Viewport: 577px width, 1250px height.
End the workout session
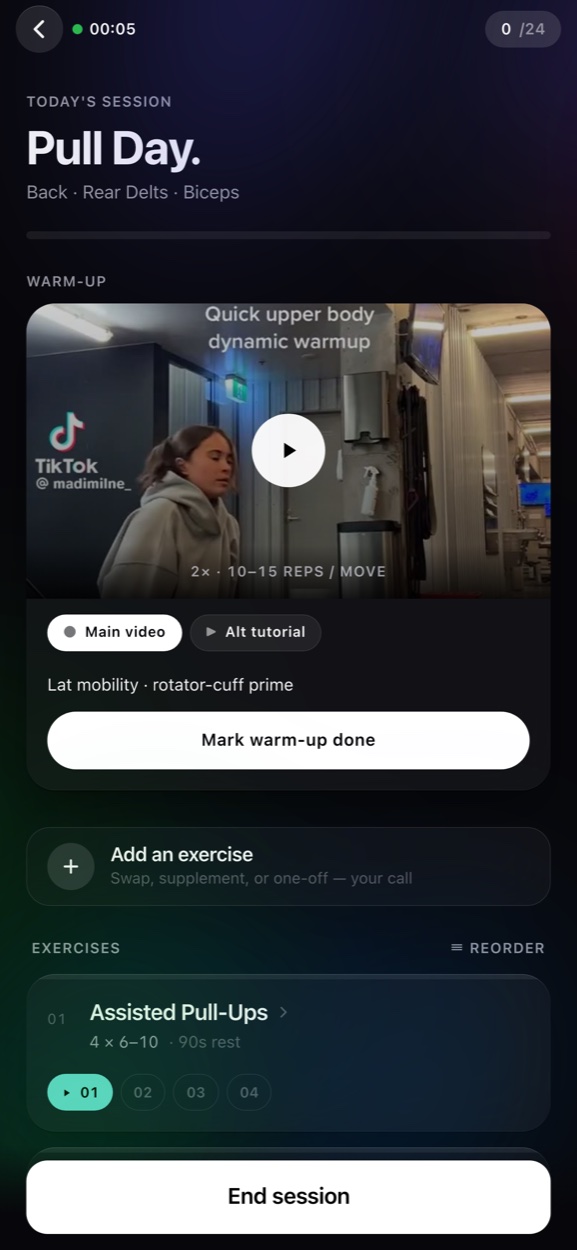(x=288, y=1196)
